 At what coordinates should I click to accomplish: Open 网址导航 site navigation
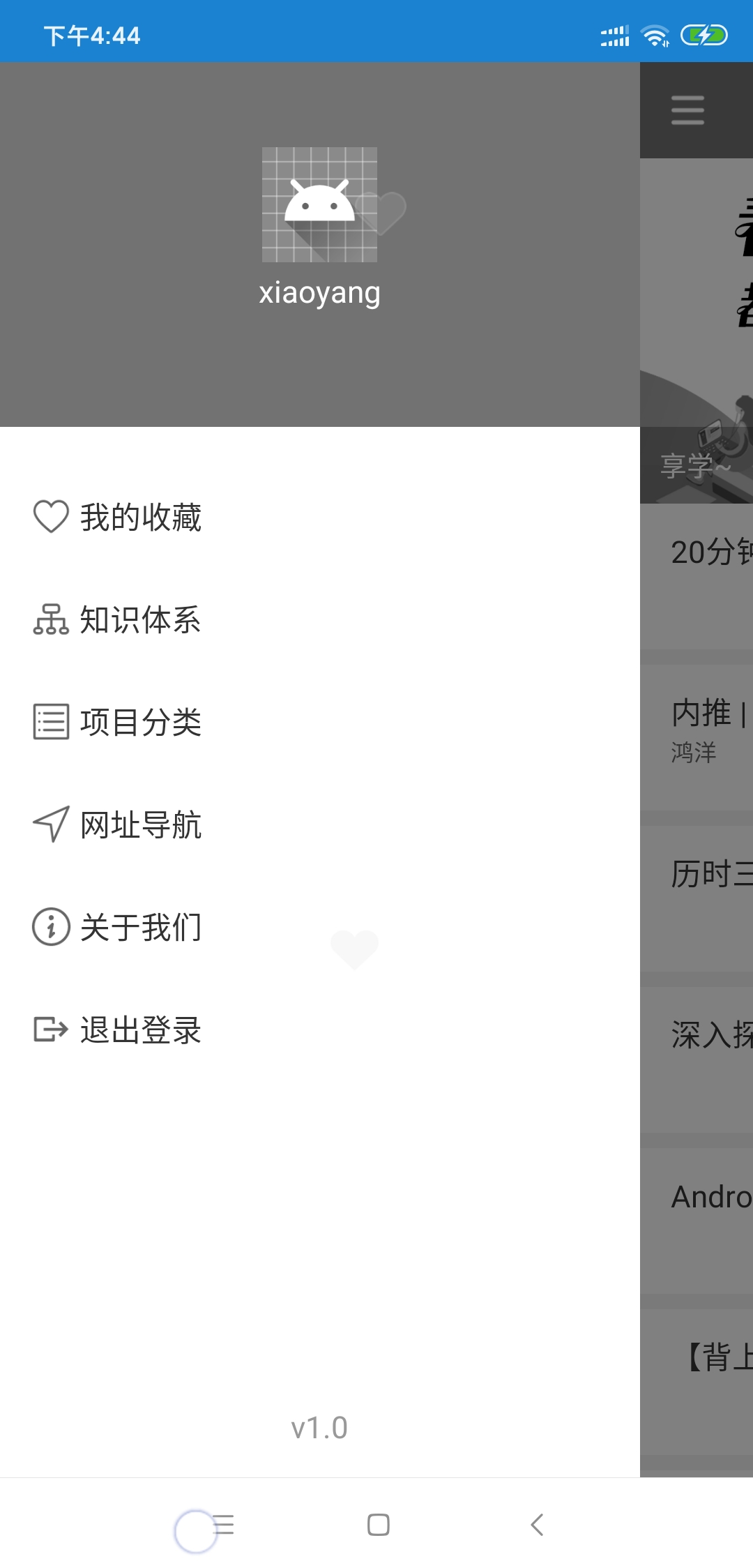coord(320,824)
